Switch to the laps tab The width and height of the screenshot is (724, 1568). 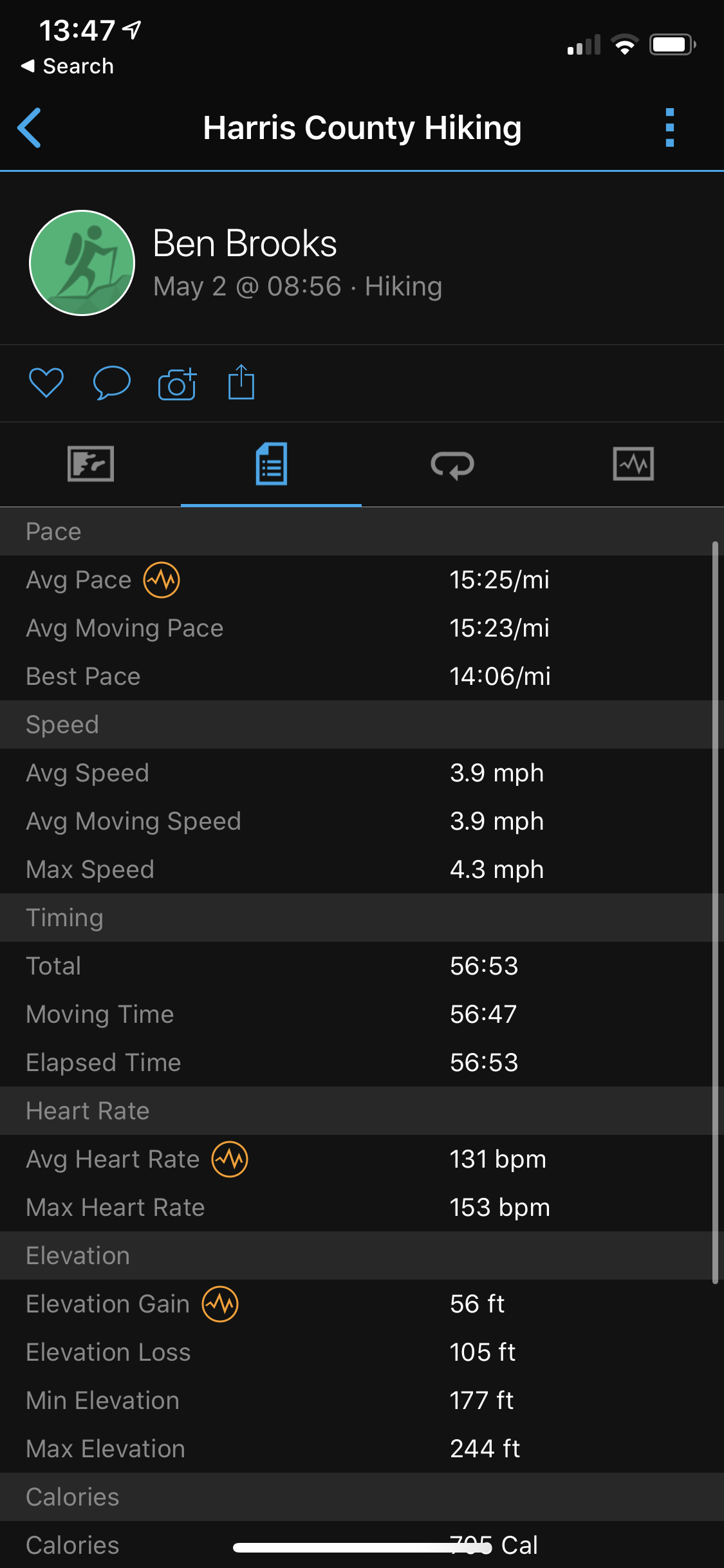coord(452,465)
